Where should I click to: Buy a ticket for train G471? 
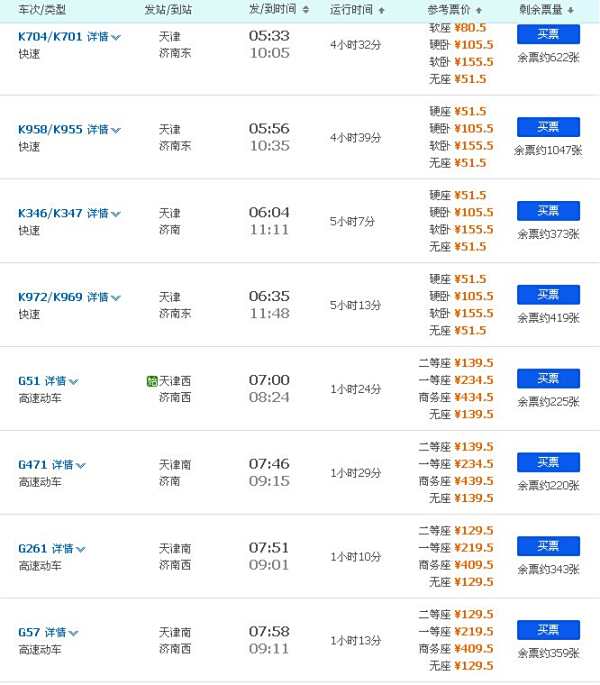click(548, 462)
